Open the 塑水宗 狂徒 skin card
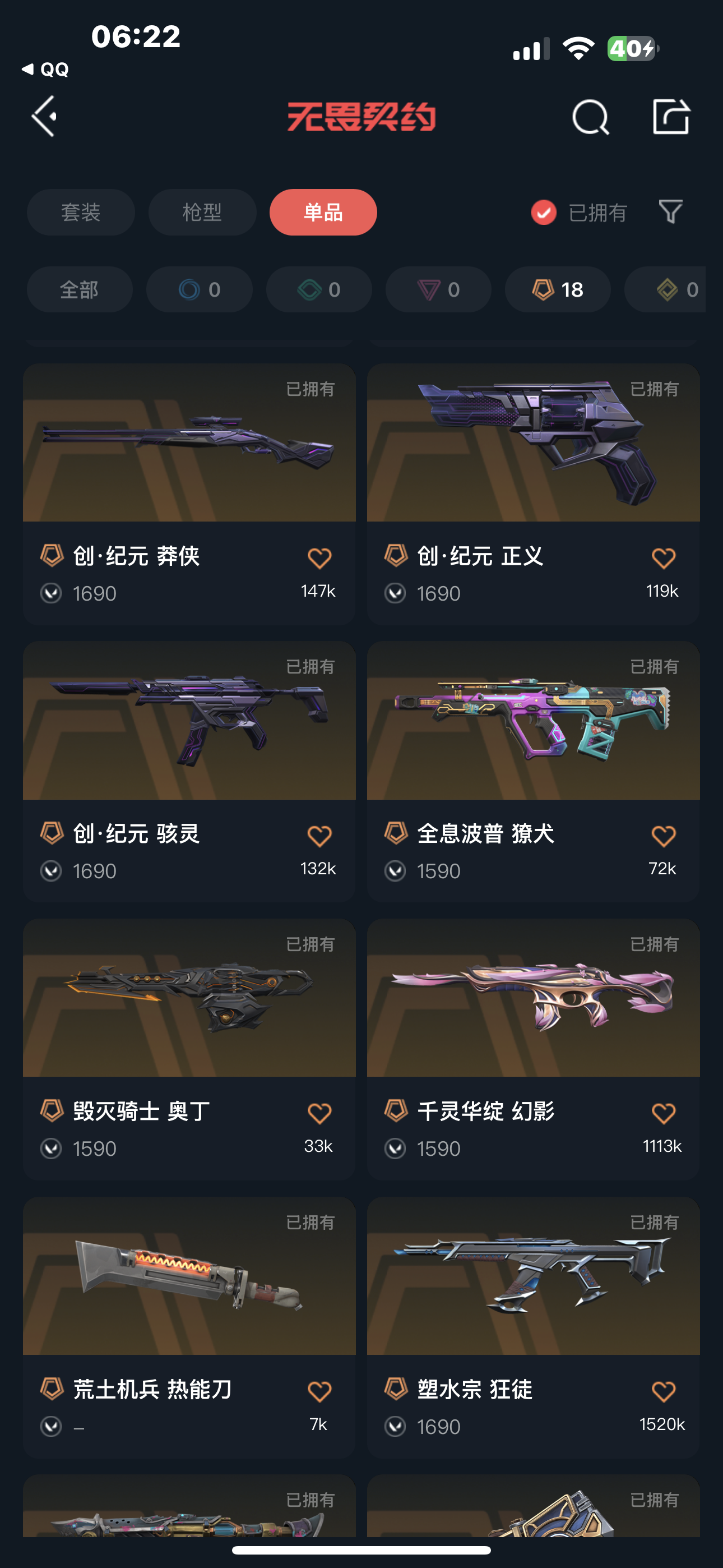723x1568 pixels. click(x=533, y=1276)
